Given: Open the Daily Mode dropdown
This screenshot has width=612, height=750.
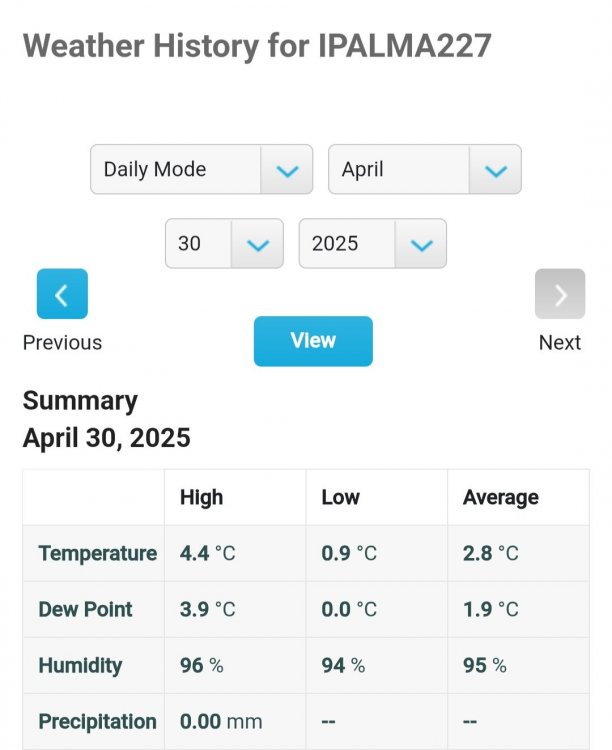Looking at the screenshot, I should click(201, 170).
